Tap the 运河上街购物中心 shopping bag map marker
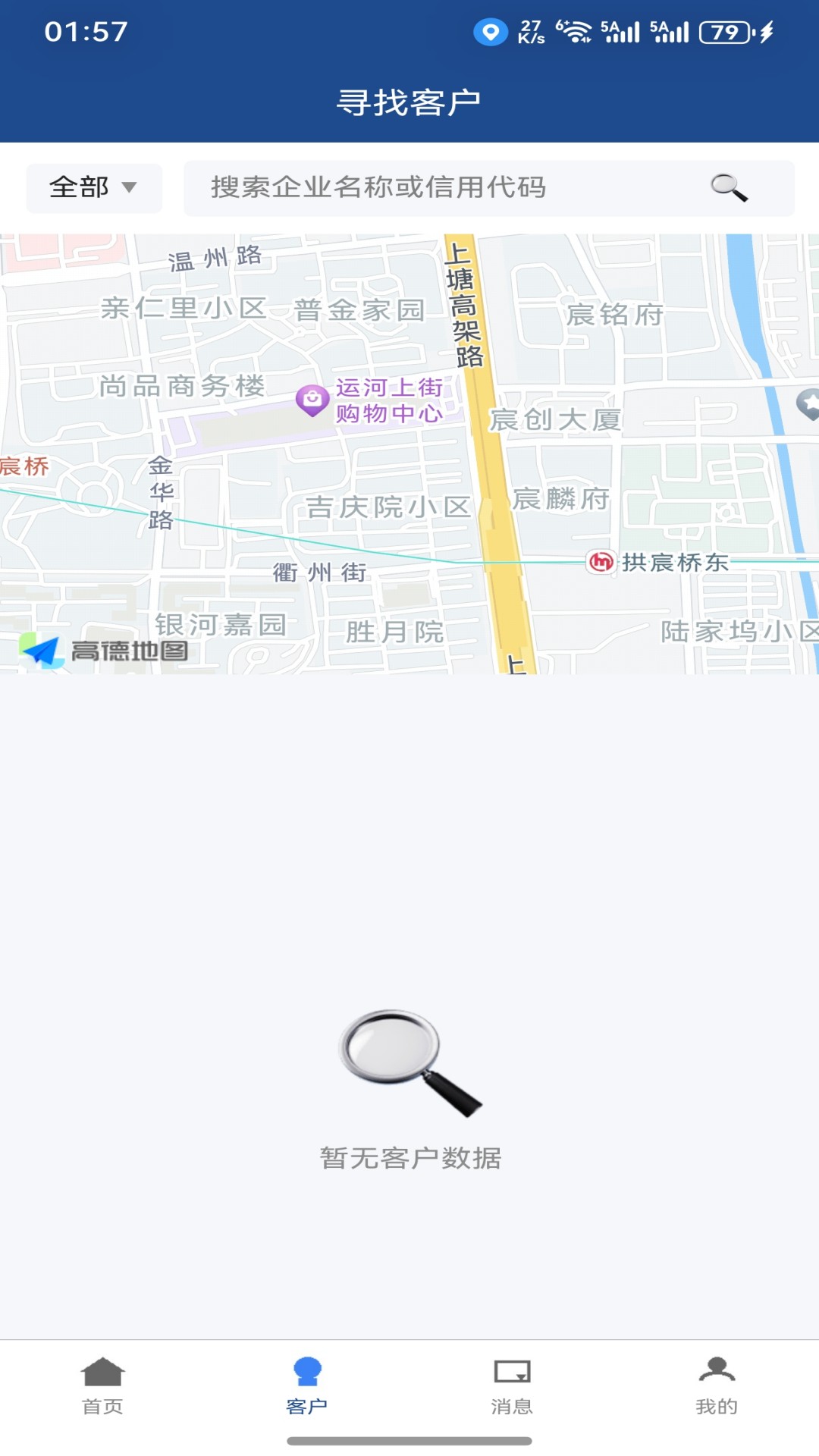819x1456 pixels. pyautogui.click(x=312, y=398)
